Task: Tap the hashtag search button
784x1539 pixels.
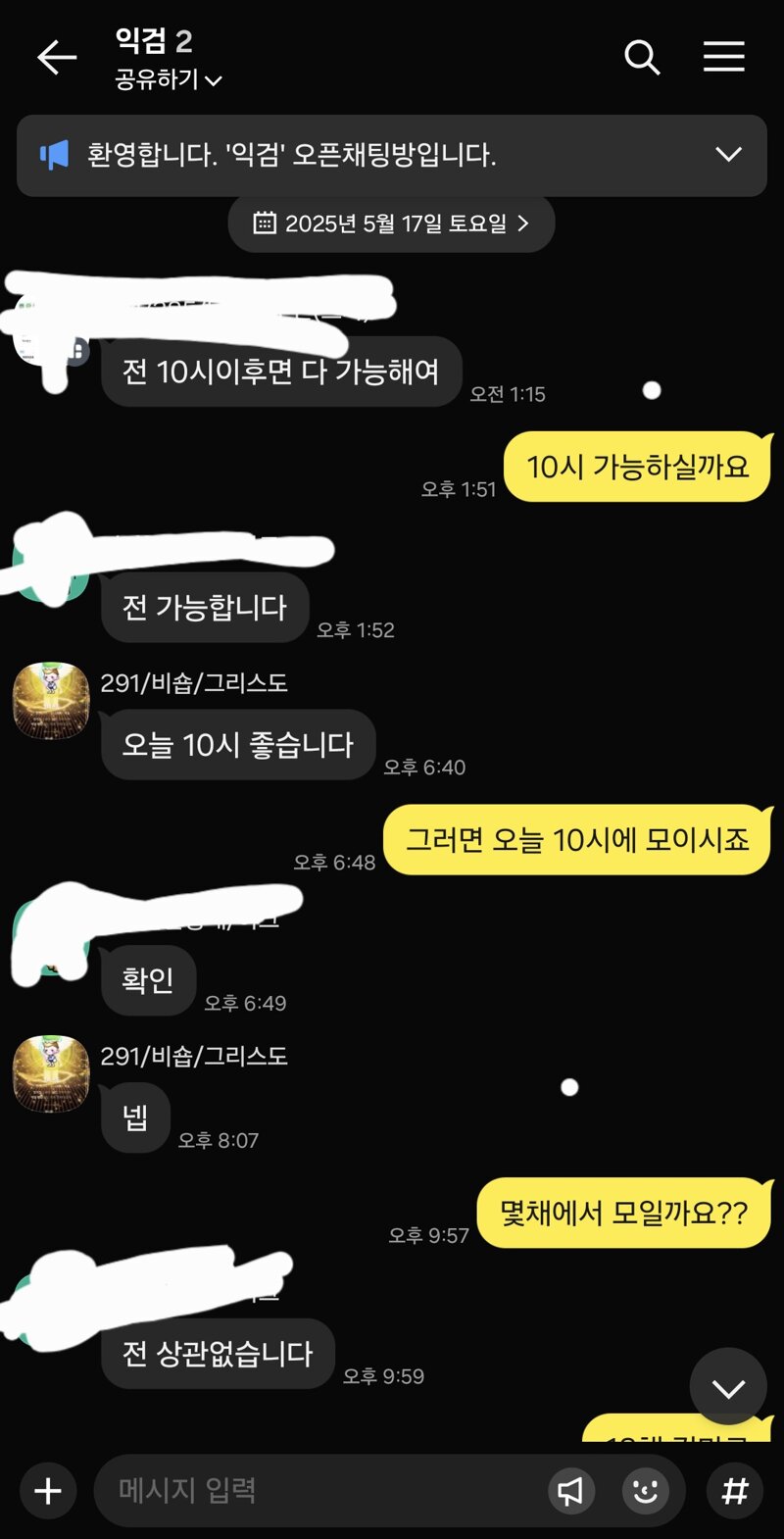Action: [735, 1491]
